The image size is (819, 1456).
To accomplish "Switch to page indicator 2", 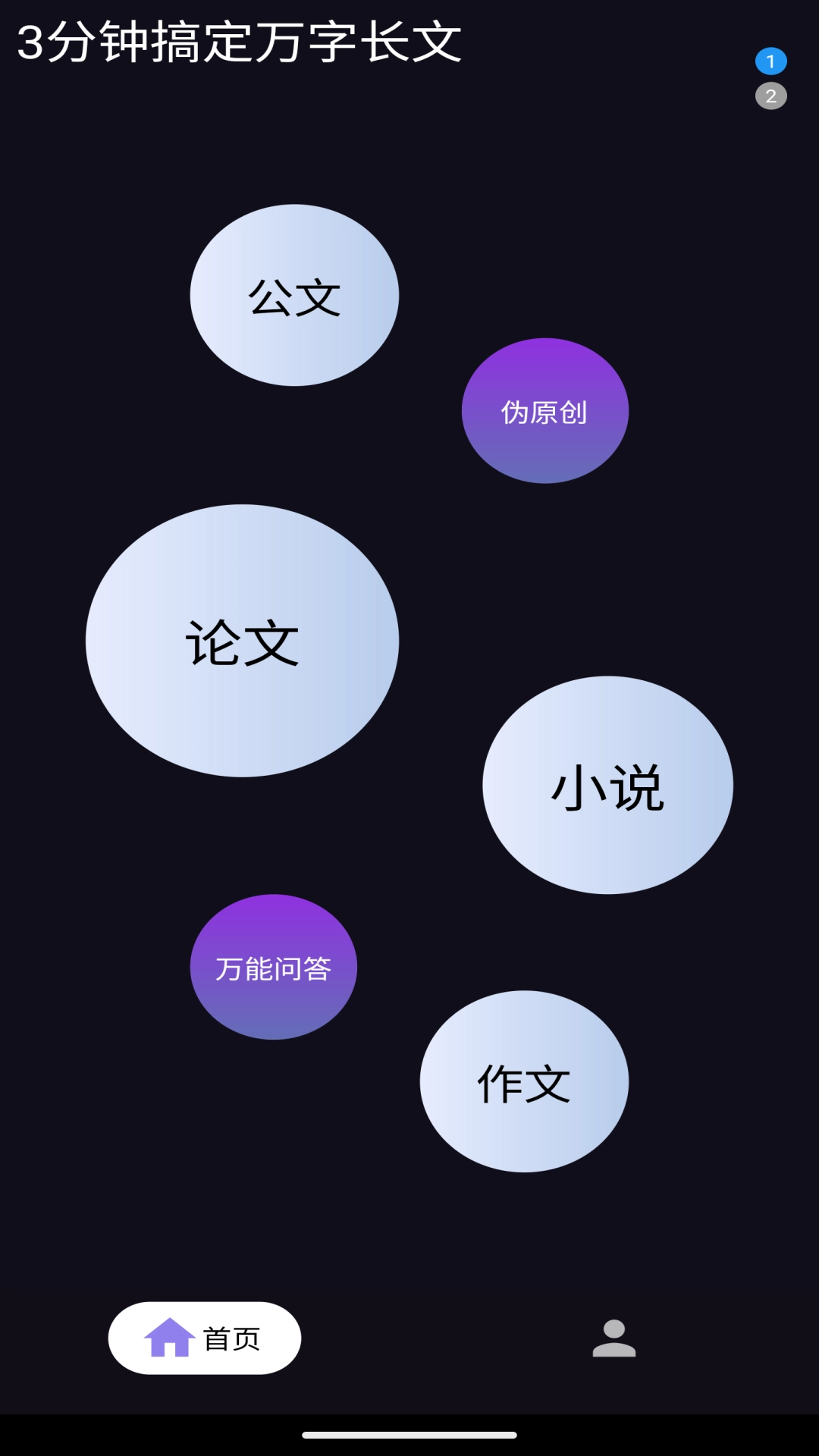I will click(771, 96).
